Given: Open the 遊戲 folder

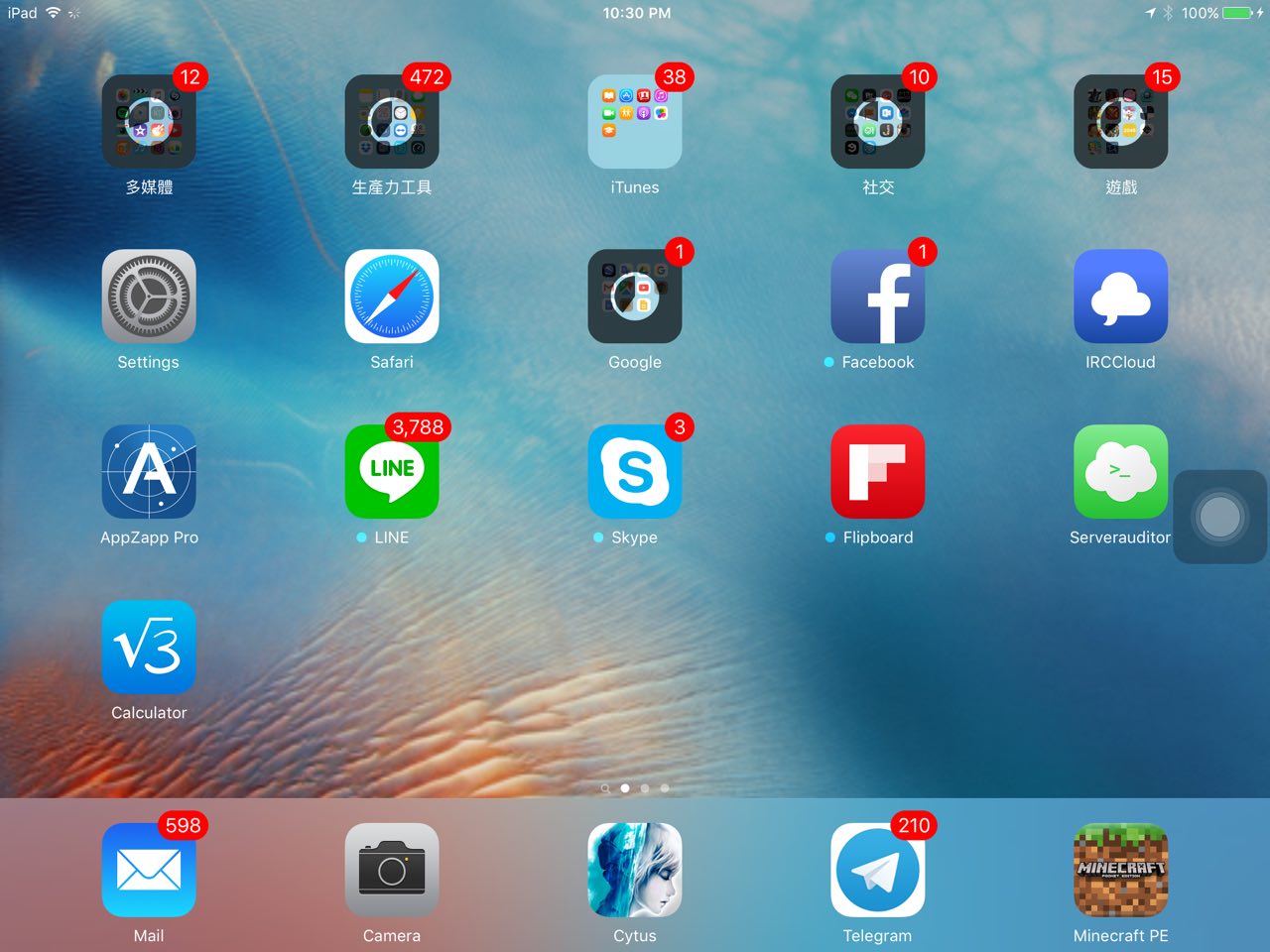Looking at the screenshot, I should pyautogui.click(x=1121, y=122).
